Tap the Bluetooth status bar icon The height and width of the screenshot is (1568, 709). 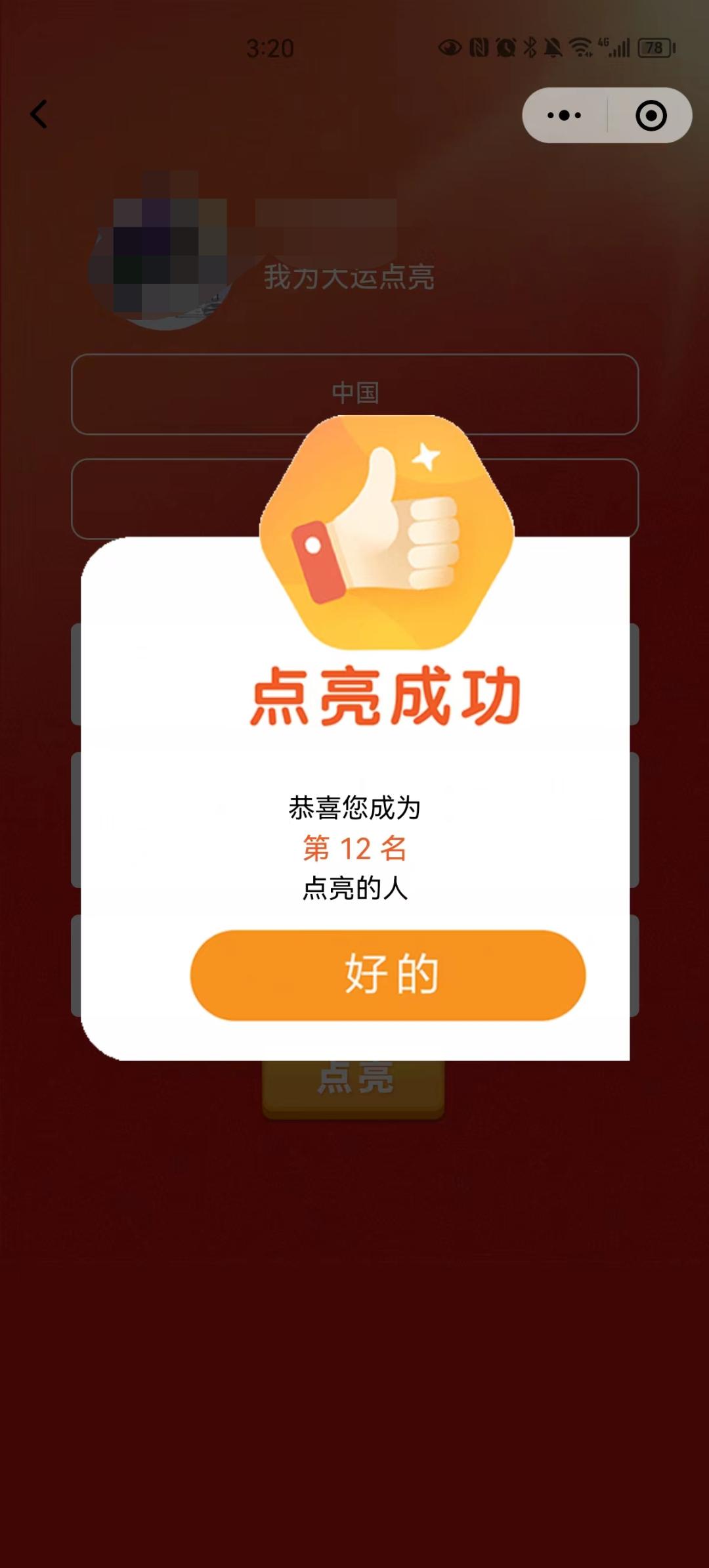529,46
